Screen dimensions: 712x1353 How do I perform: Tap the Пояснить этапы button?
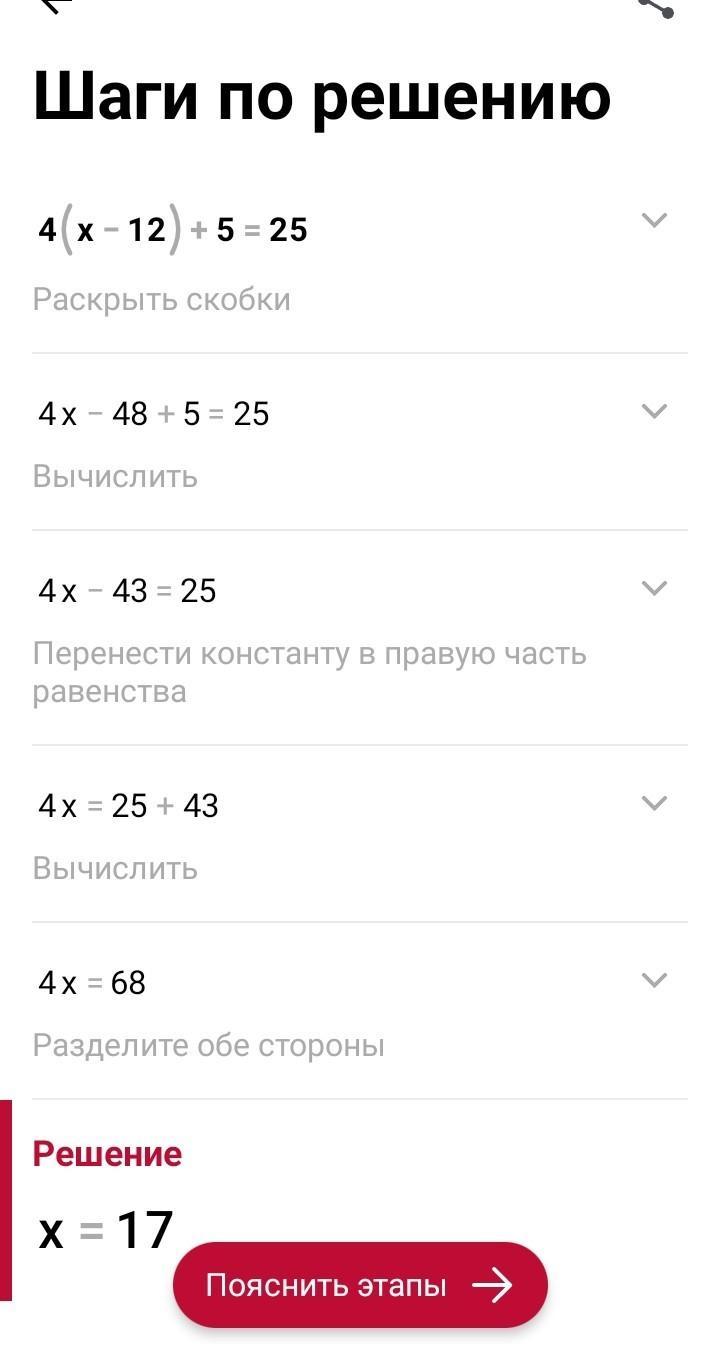[360, 1285]
